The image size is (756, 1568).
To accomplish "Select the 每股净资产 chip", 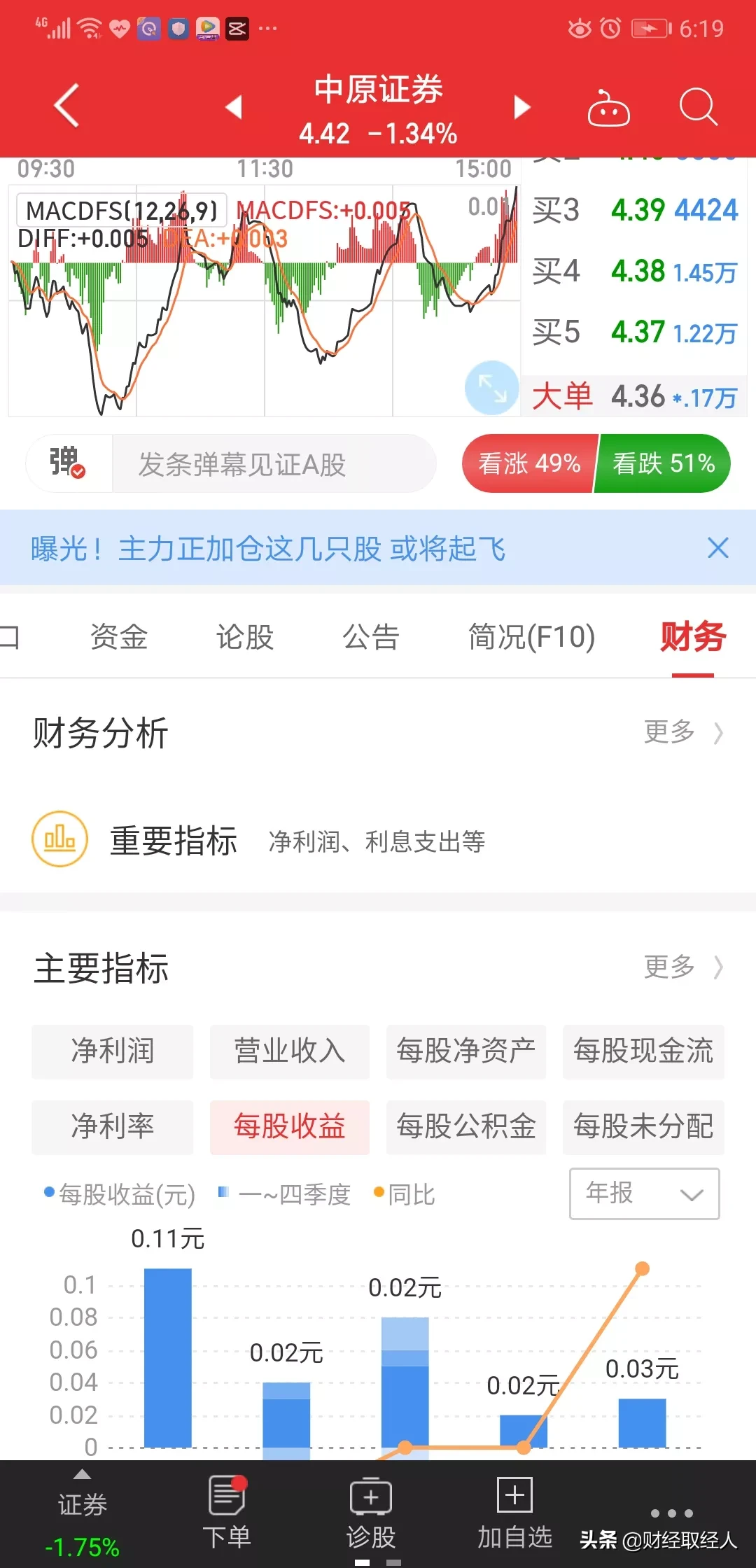I will (x=465, y=1051).
